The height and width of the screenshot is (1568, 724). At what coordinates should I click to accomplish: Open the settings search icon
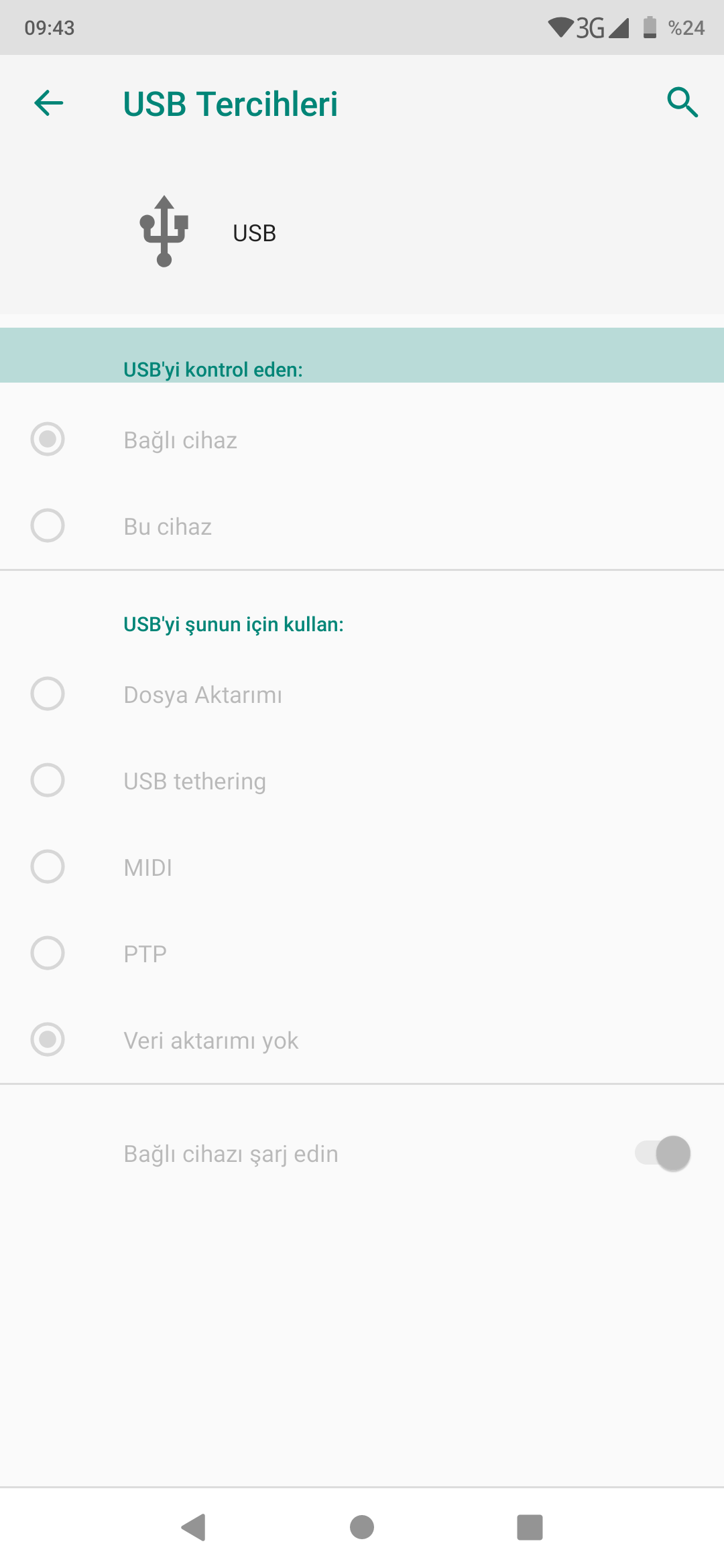pos(682,103)
